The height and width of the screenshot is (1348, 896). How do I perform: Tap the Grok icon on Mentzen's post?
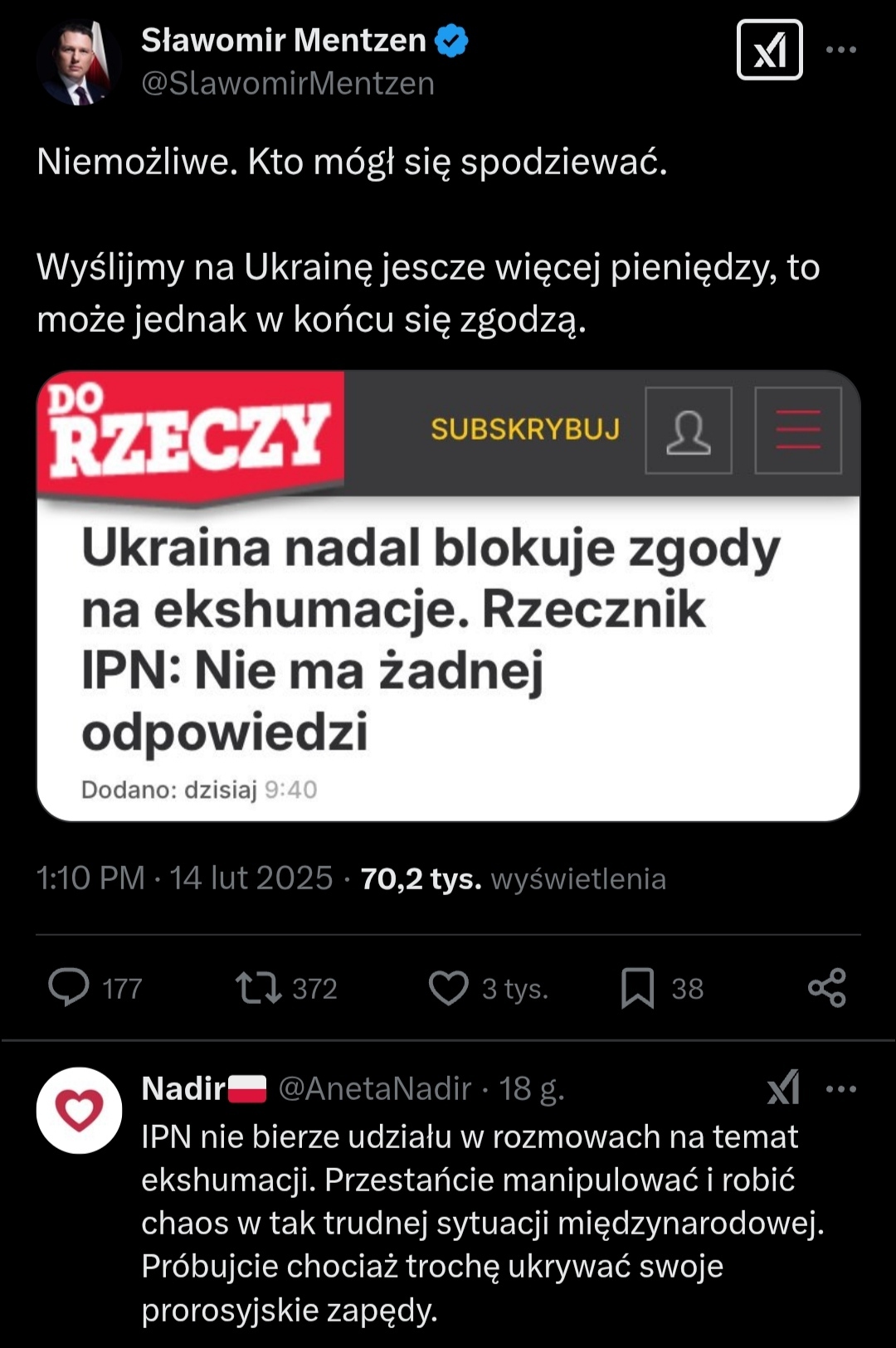[x=769, y=51]
